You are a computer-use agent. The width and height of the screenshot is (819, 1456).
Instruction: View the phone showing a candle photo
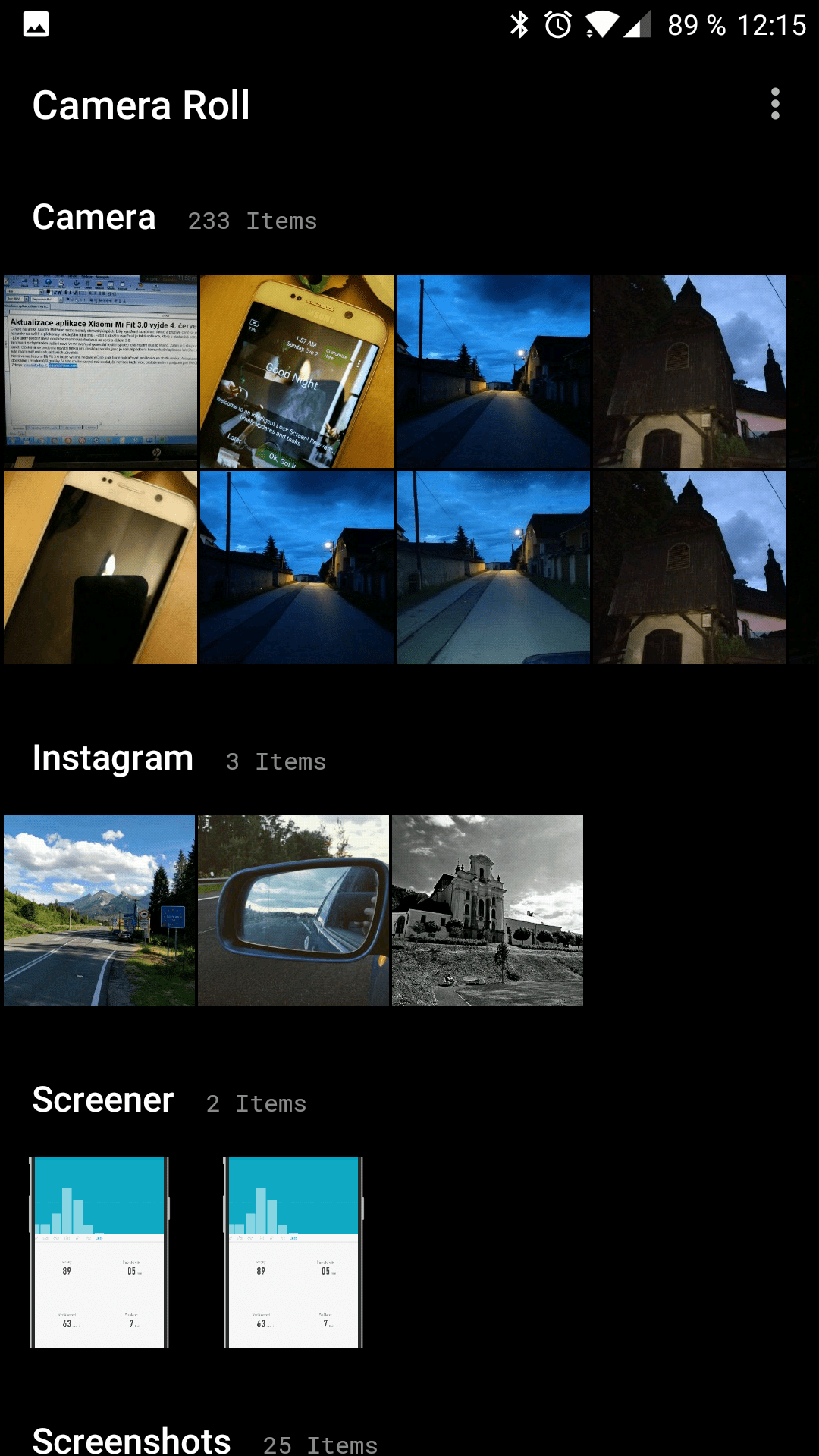100,567
